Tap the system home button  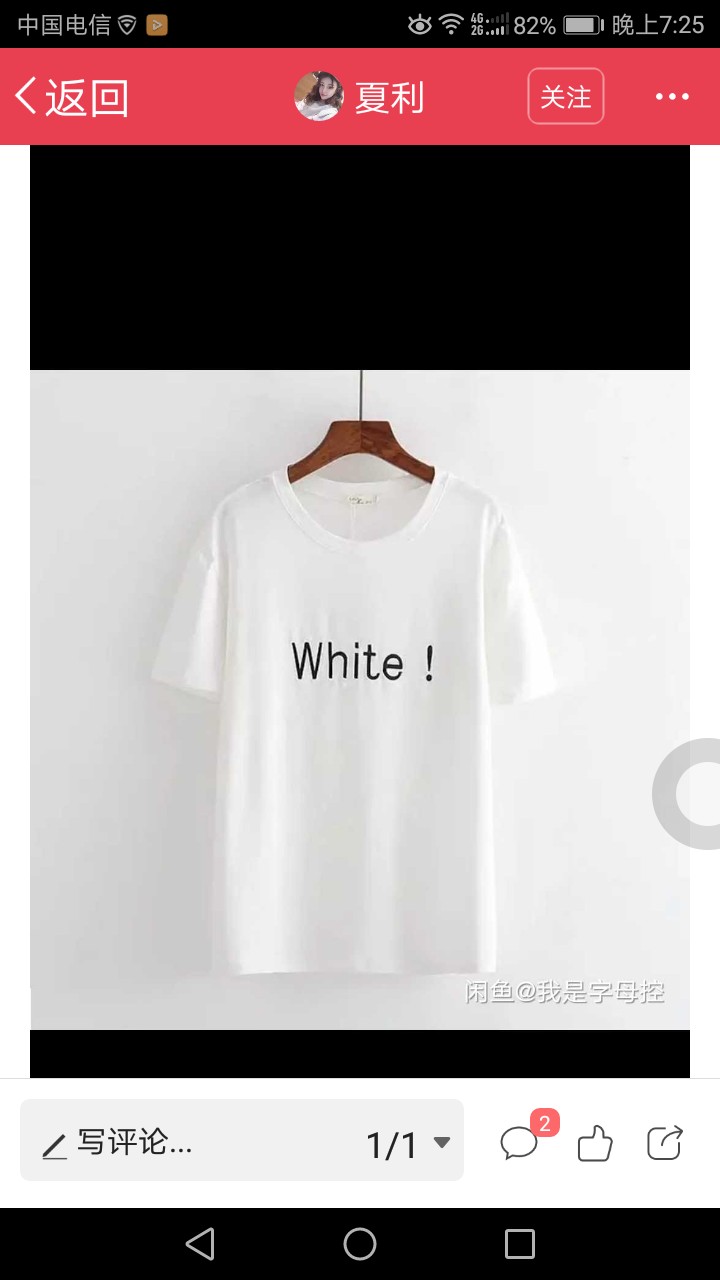click(360, 1244)
